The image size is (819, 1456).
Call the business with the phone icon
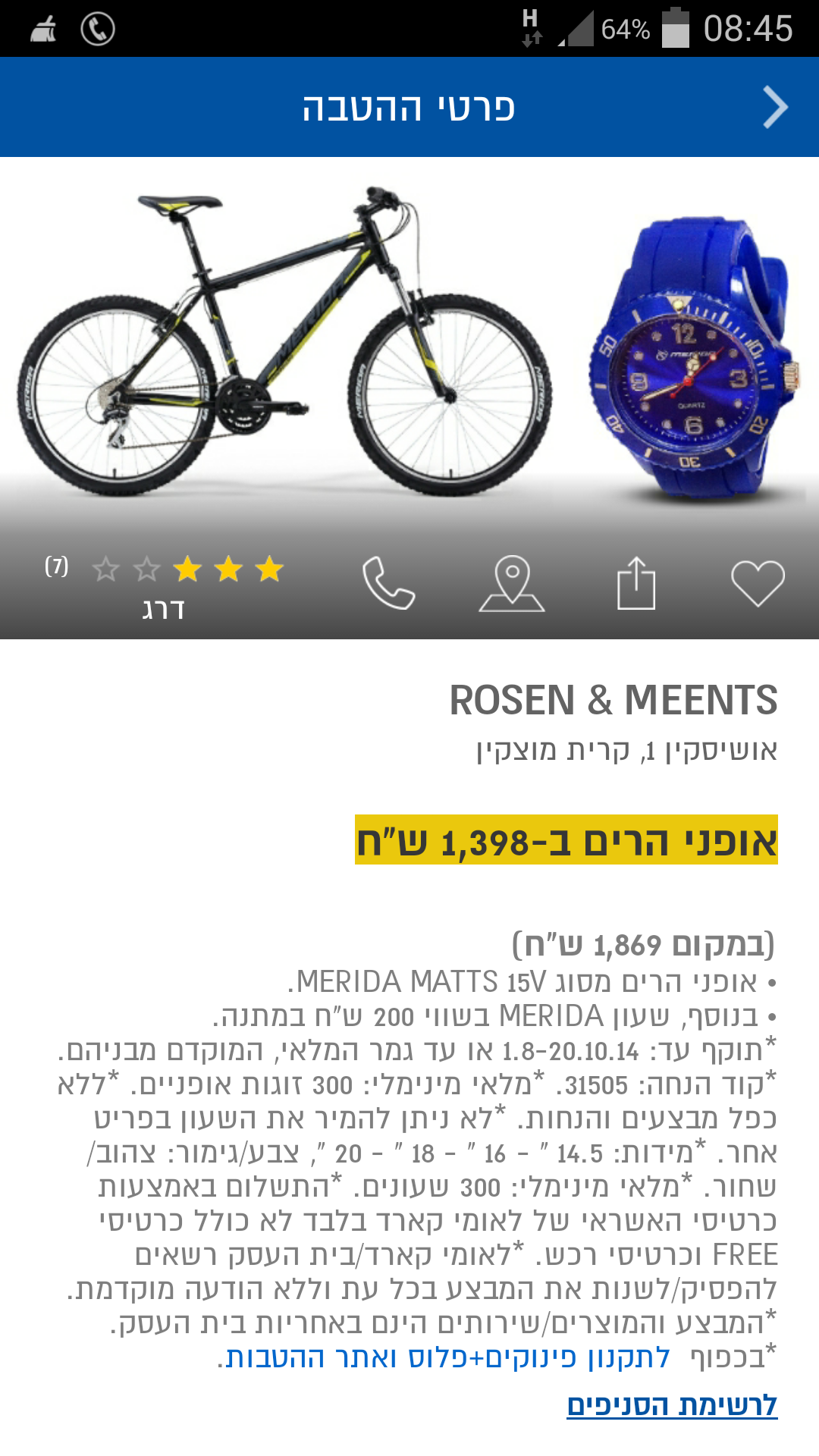point(388,583)
